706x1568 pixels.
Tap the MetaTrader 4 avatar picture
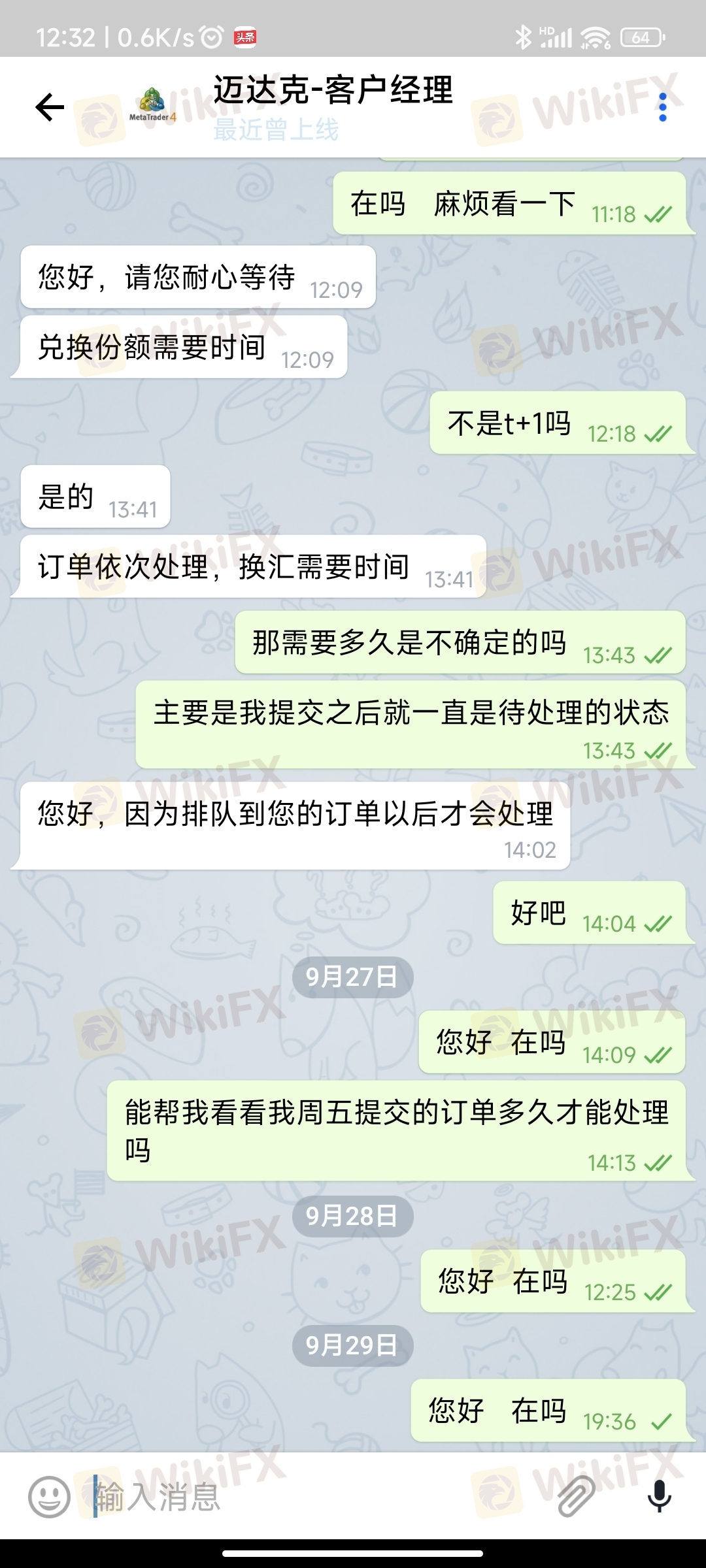tap(152, 106)
